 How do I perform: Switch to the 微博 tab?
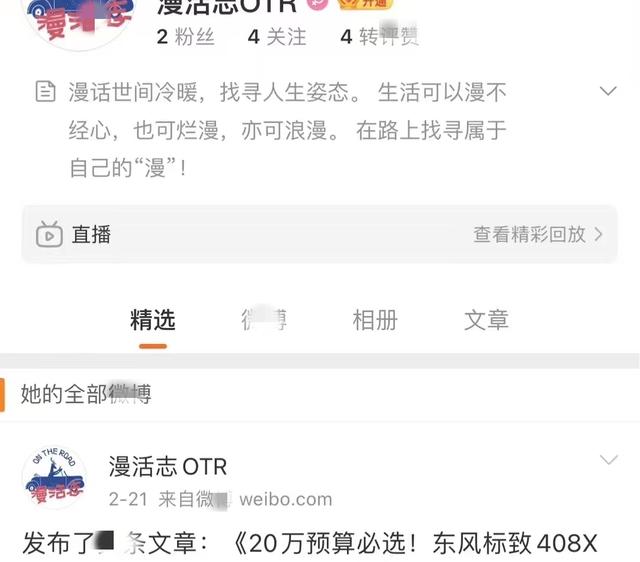pyautogui.click(x=264, y=320)
